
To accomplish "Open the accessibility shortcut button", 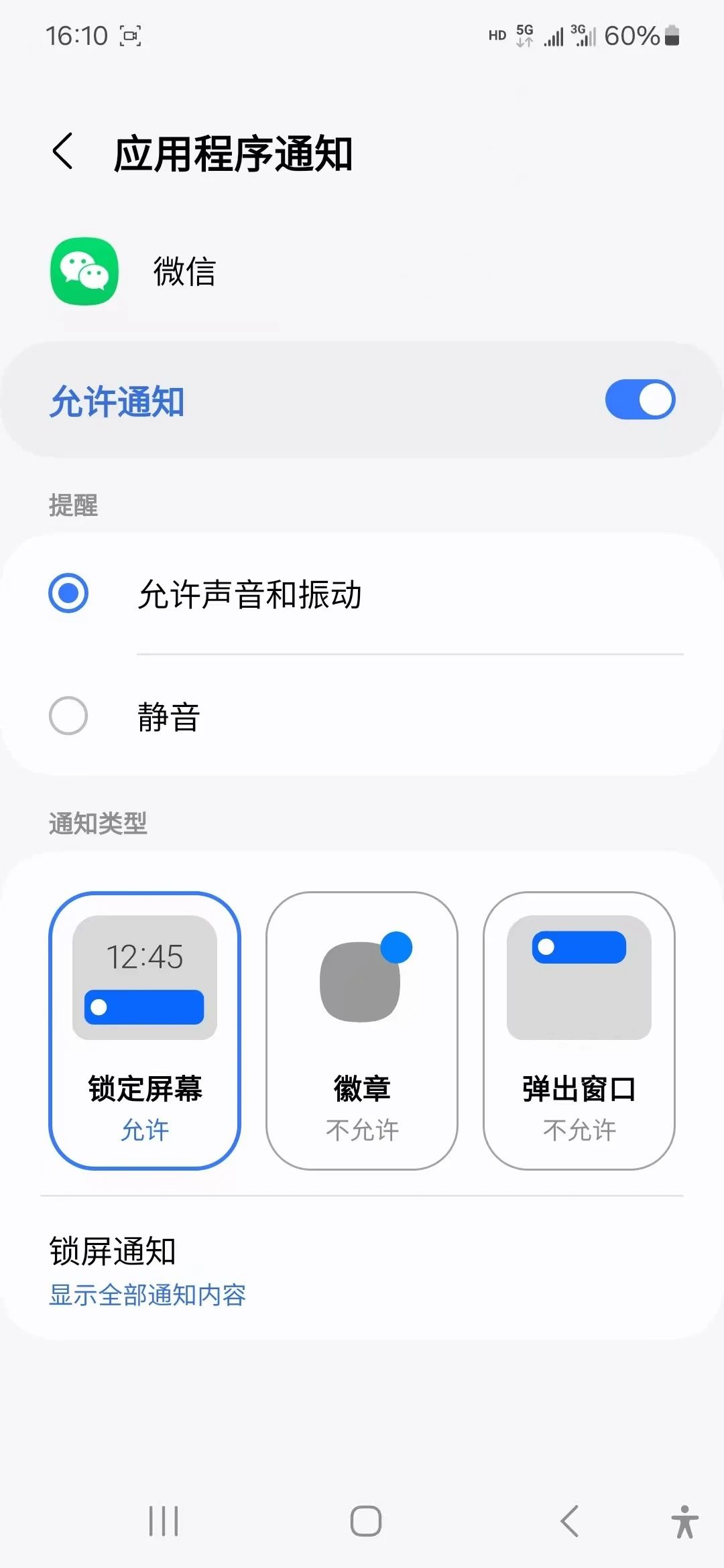I will [684, 1521].
